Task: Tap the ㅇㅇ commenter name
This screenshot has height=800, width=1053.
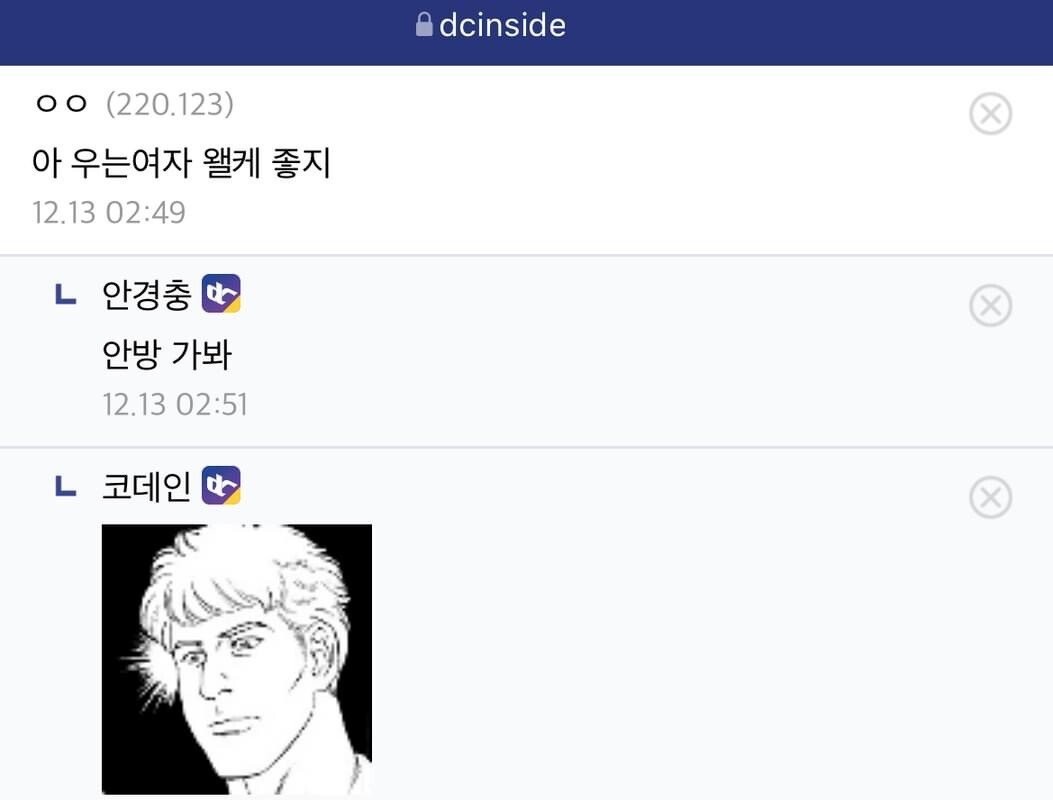Action: 62,103
